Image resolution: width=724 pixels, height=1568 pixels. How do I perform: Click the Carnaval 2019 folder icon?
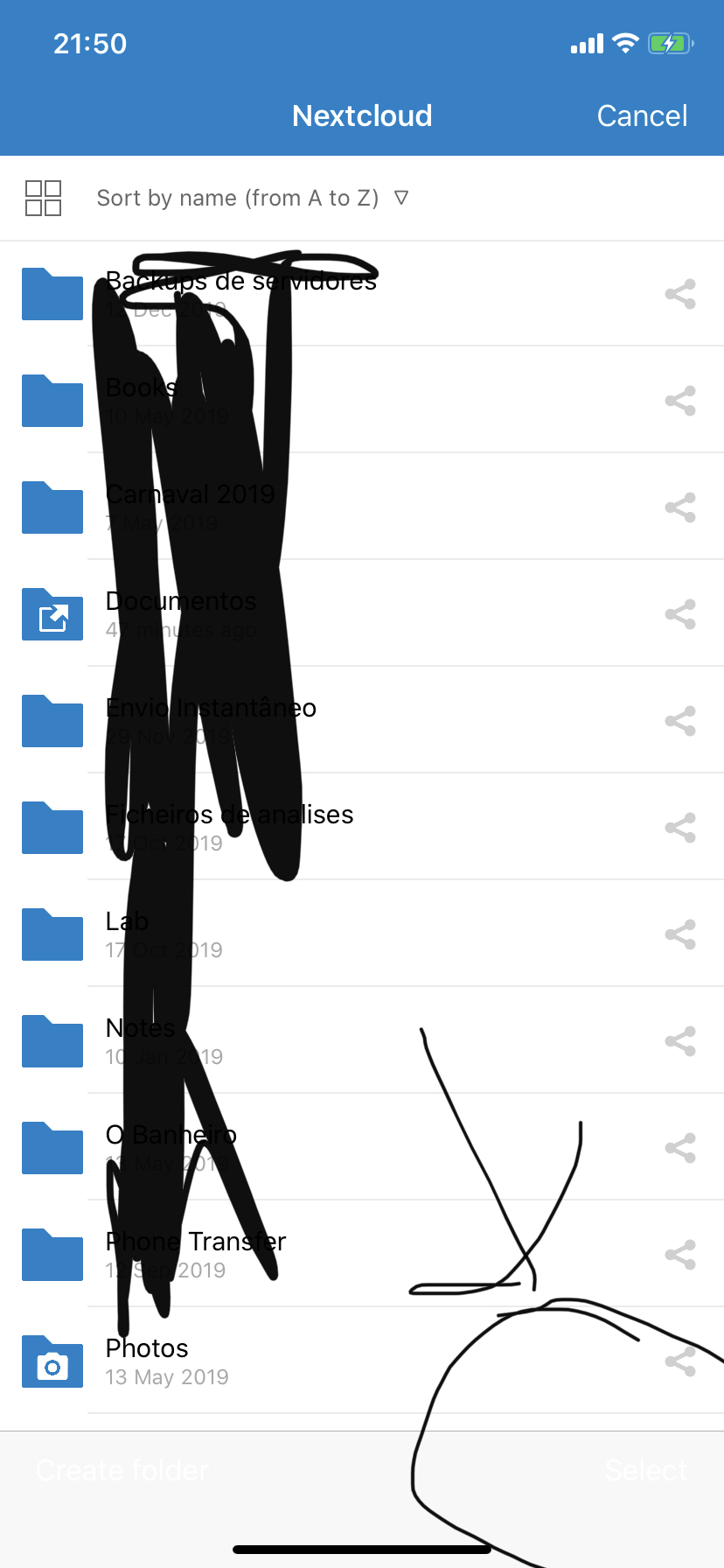point(52,507)
